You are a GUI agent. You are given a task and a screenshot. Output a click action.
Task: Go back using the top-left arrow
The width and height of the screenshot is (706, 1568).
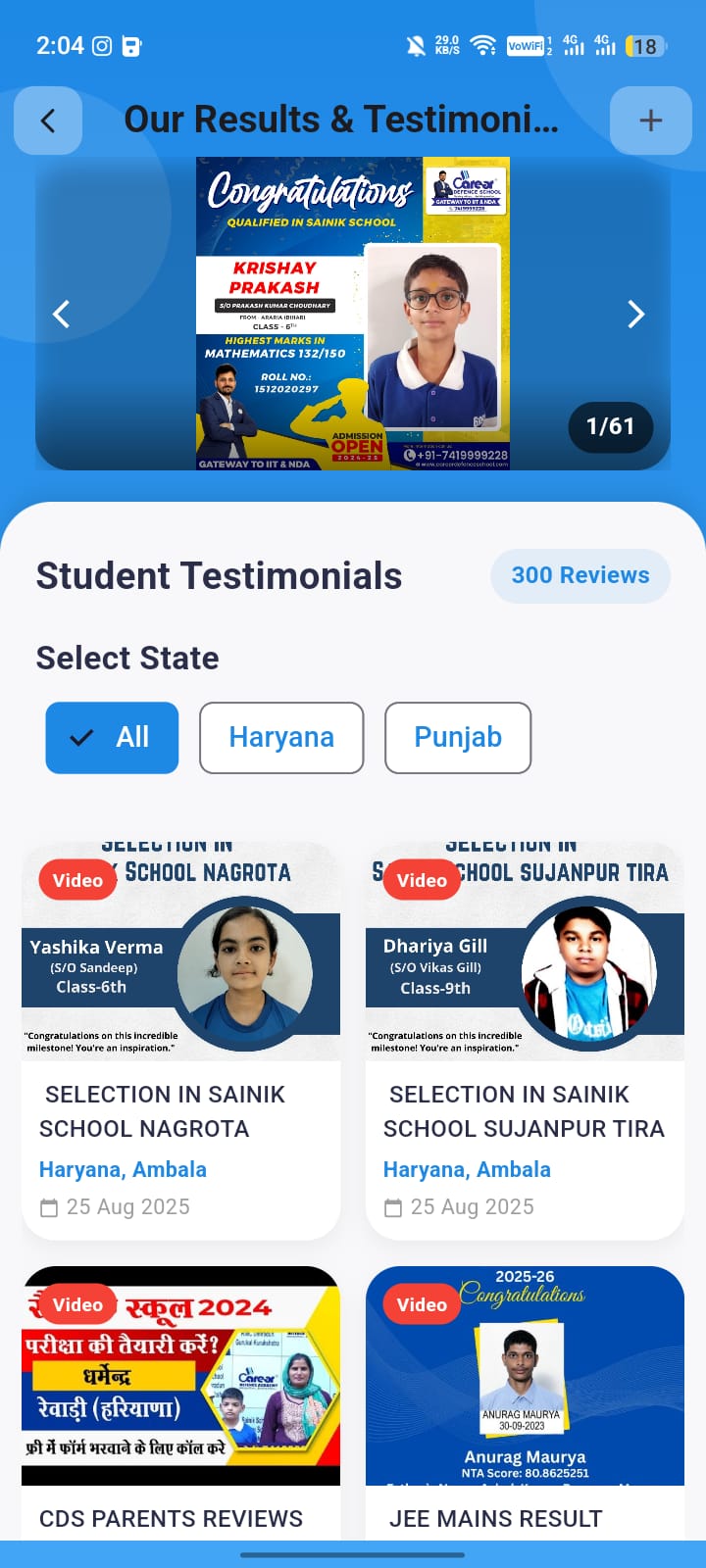[48, 121]
